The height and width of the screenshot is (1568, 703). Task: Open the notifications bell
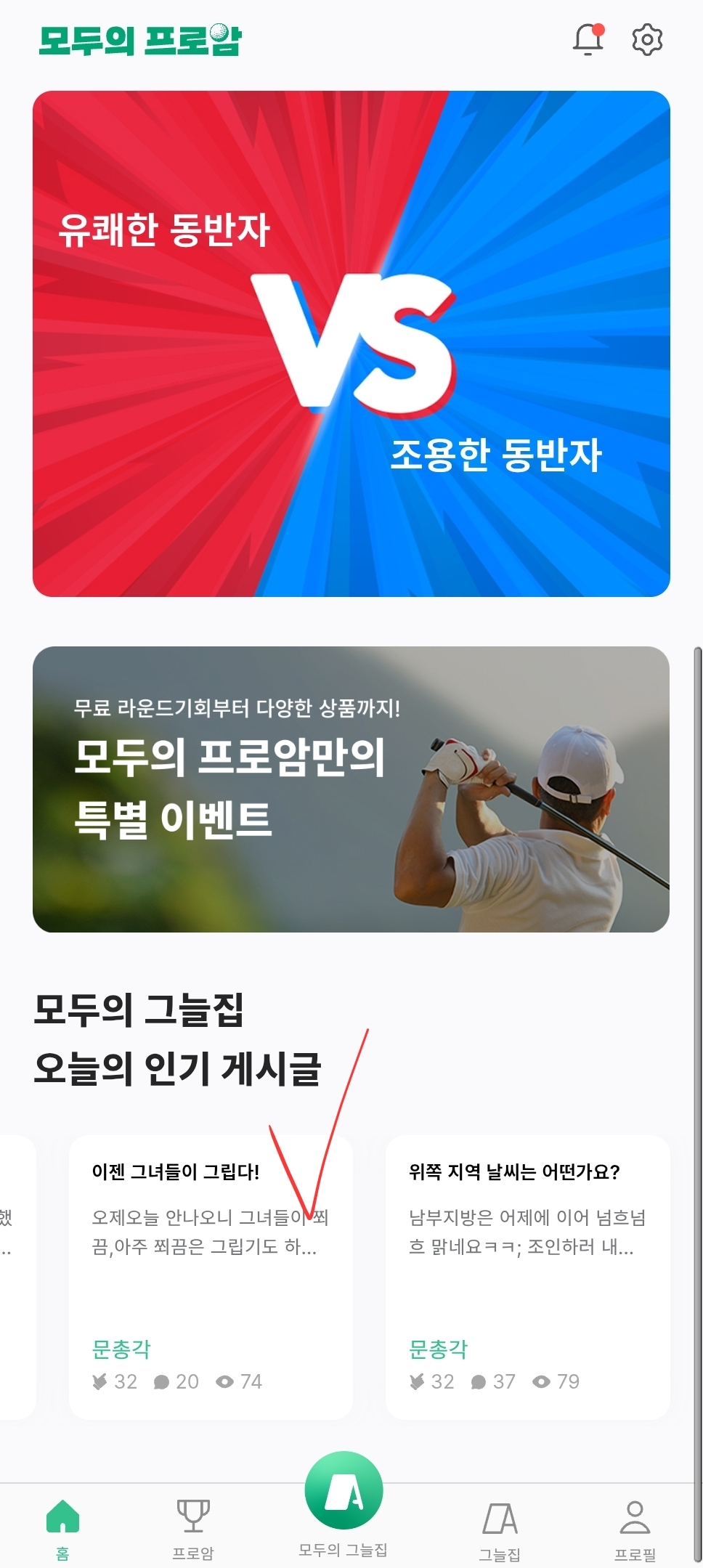(588, 40)
